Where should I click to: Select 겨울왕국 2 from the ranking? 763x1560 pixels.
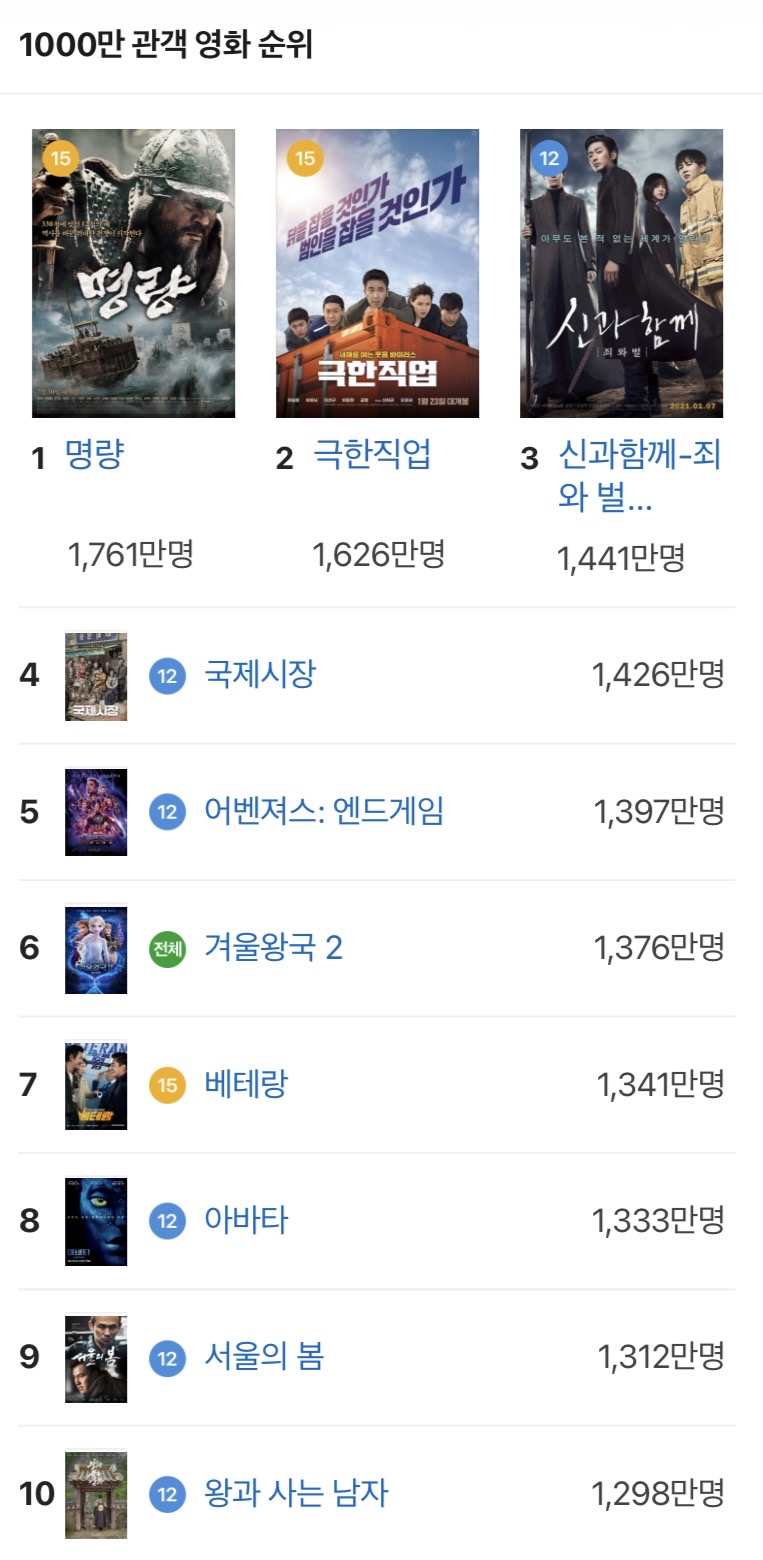click(x=377, y=948)
